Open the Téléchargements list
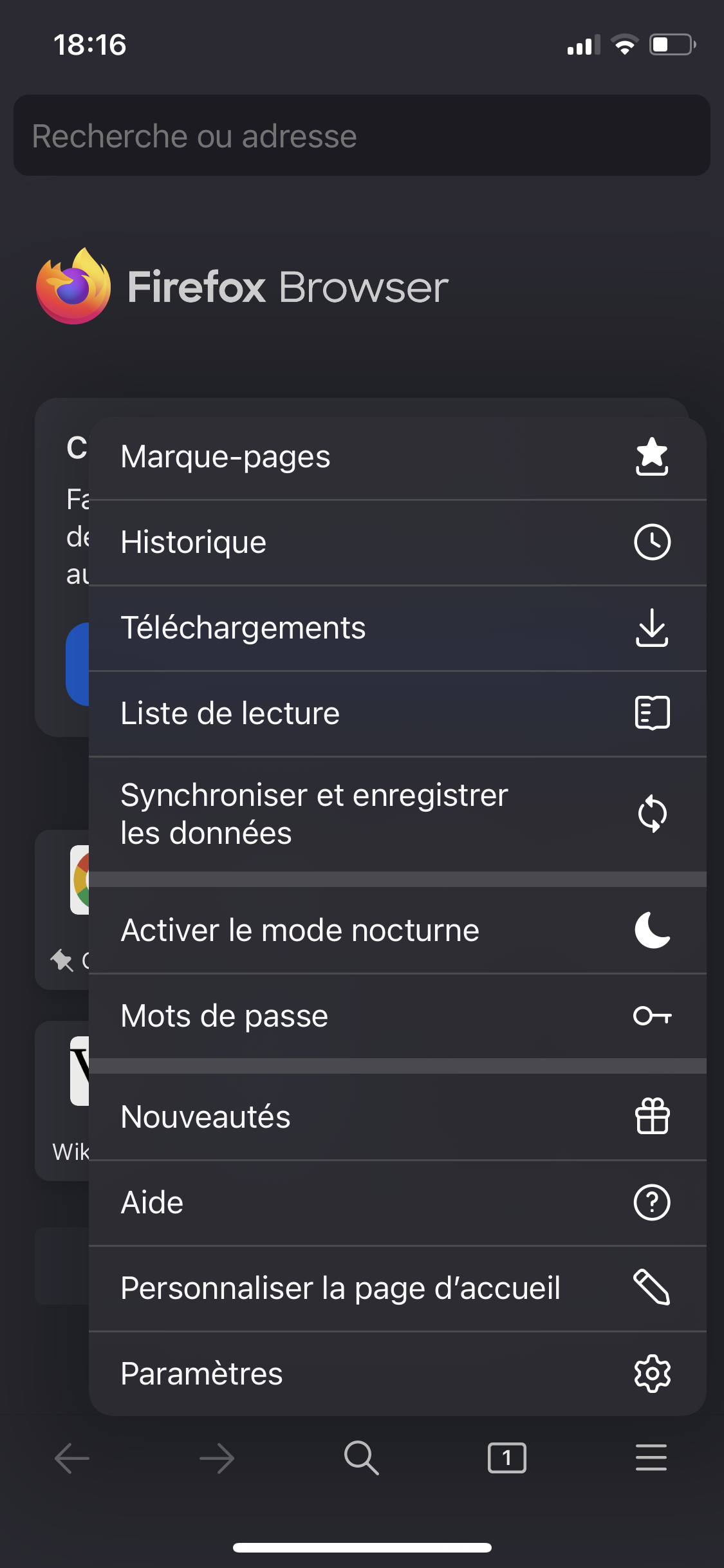Image resolution: width=724 pixels, height=1568 pixels. [x=396, y=628]
